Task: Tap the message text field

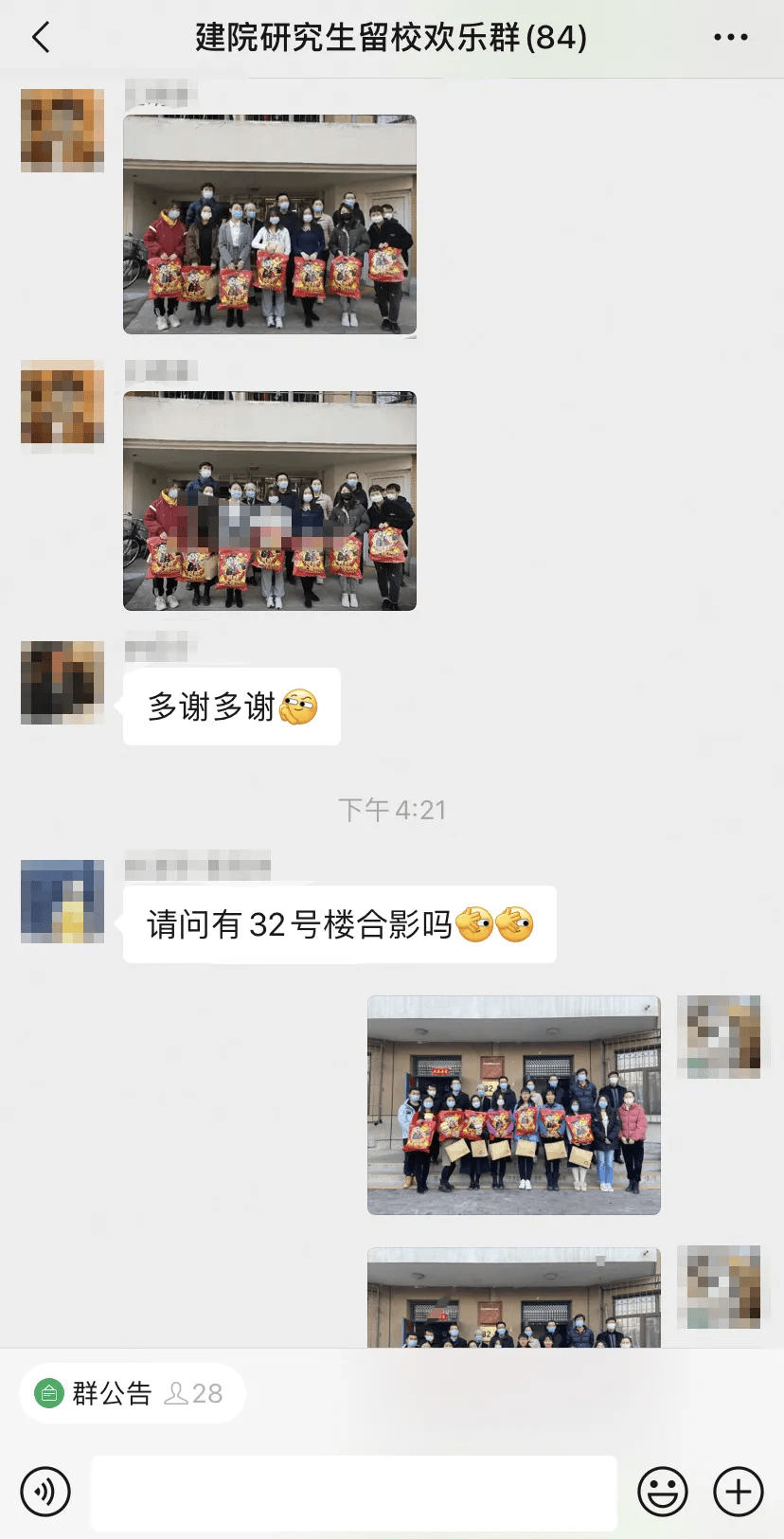Action: [x=354, y=1493]
